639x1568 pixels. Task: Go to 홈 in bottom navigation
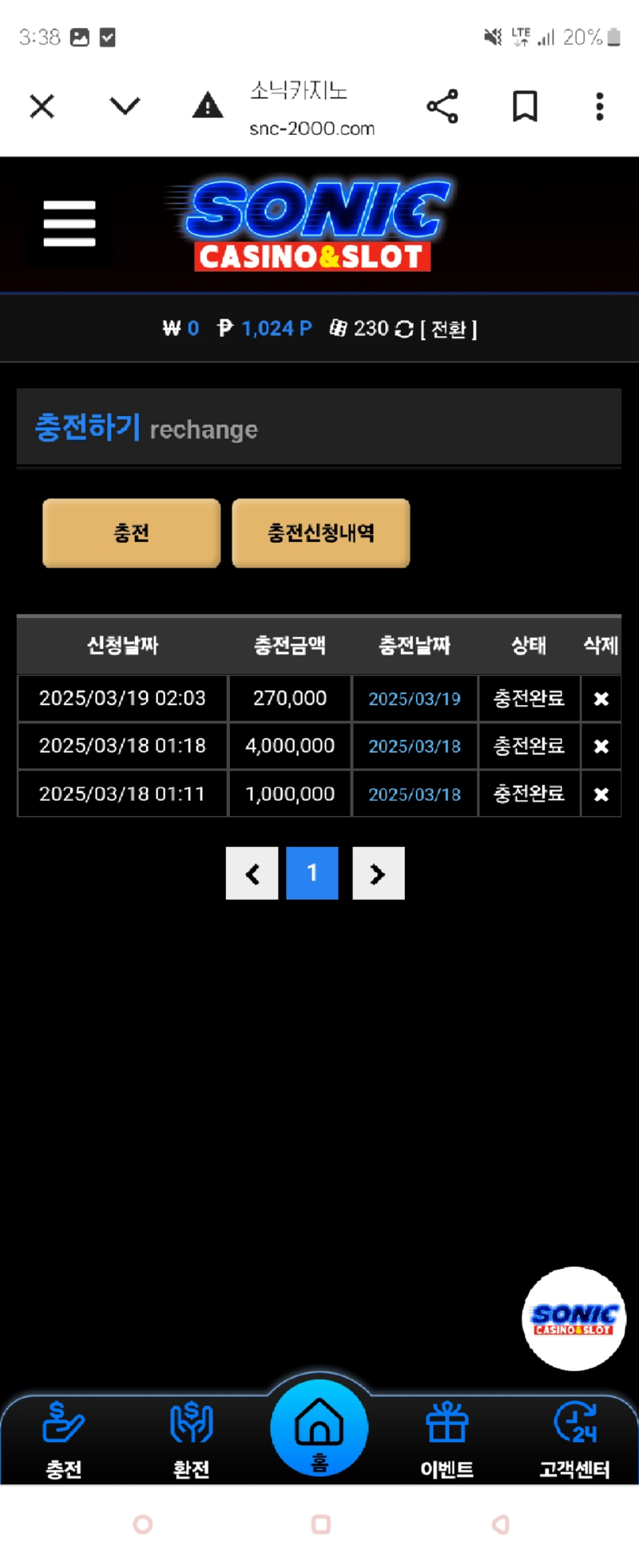point(319,1429)
